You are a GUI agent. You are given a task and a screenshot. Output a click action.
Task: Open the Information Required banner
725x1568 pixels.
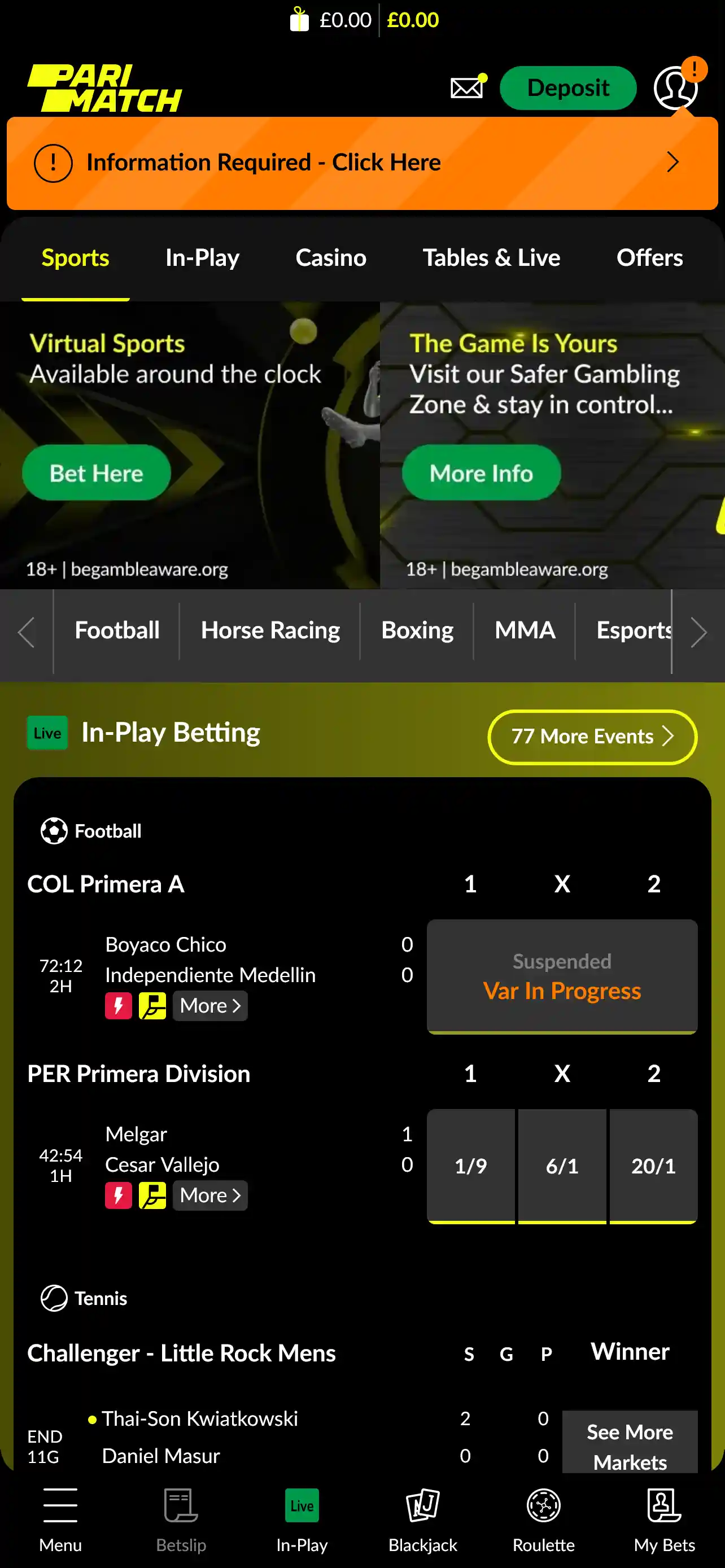(x=362, y=163)
